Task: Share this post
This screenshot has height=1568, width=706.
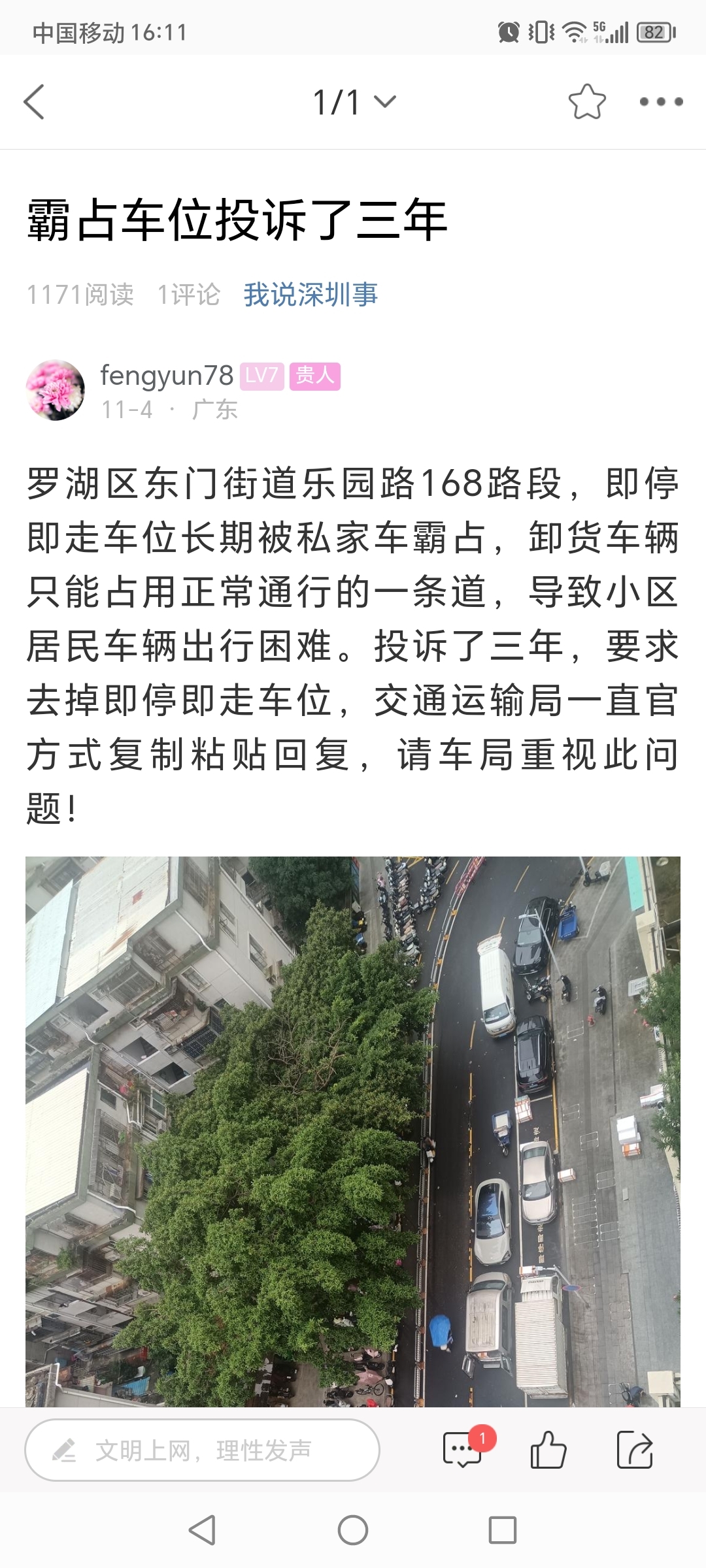Action: 634,1451
